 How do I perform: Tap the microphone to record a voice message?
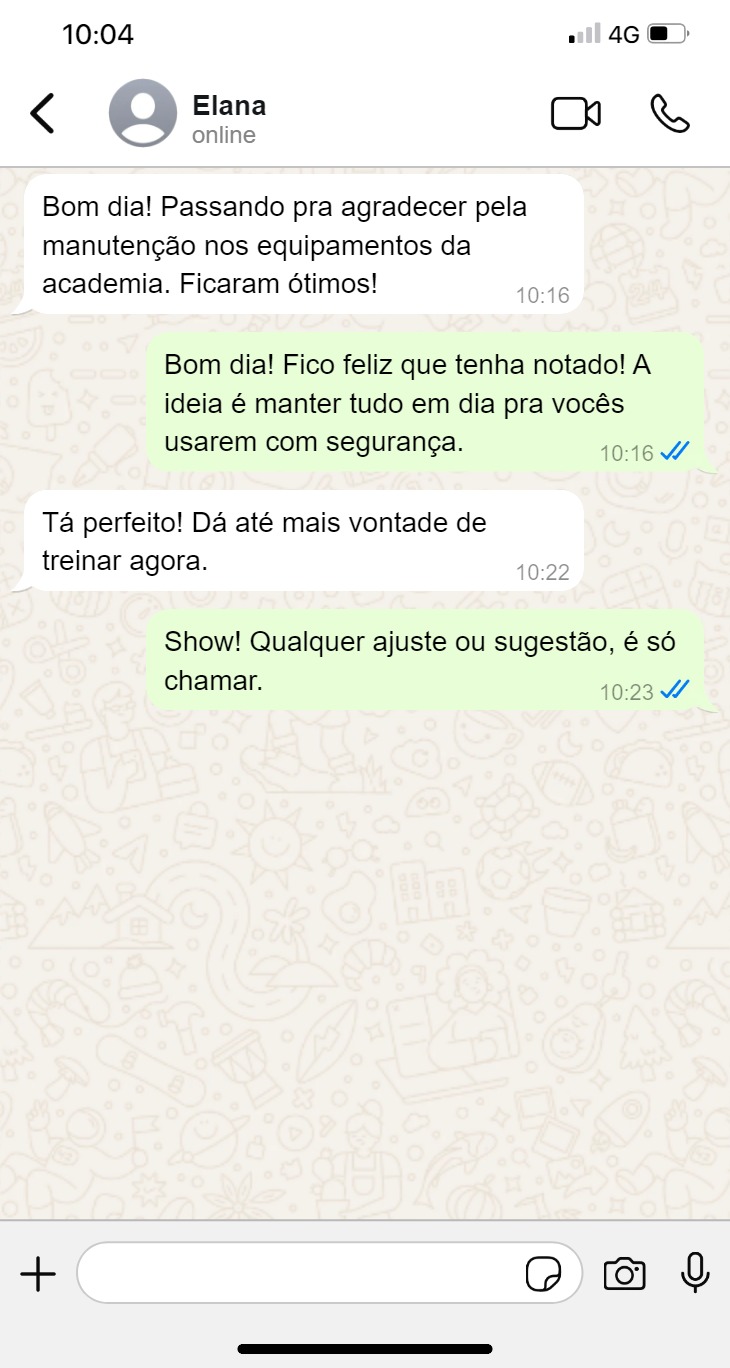(695, 1272)
